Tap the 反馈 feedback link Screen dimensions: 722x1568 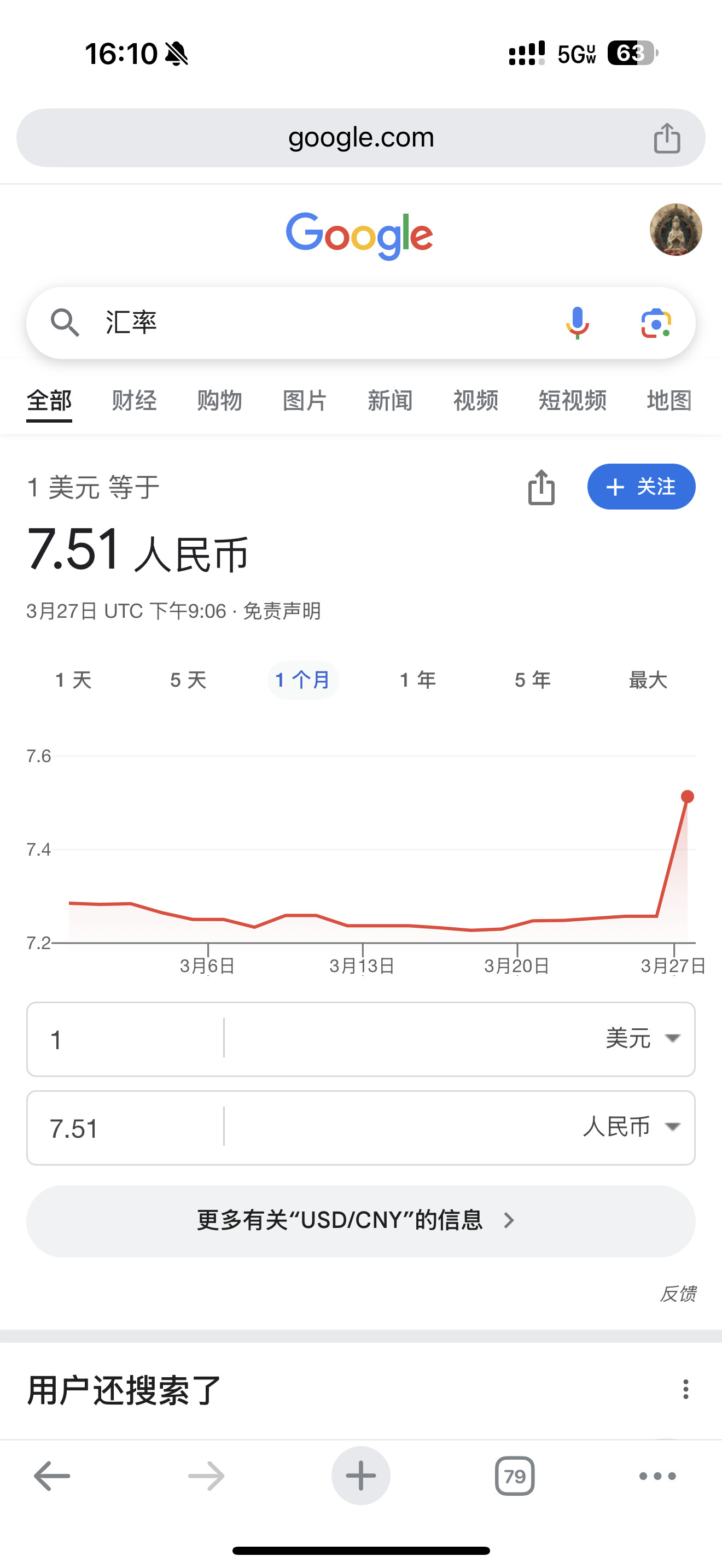click(x=678, y=1294)
